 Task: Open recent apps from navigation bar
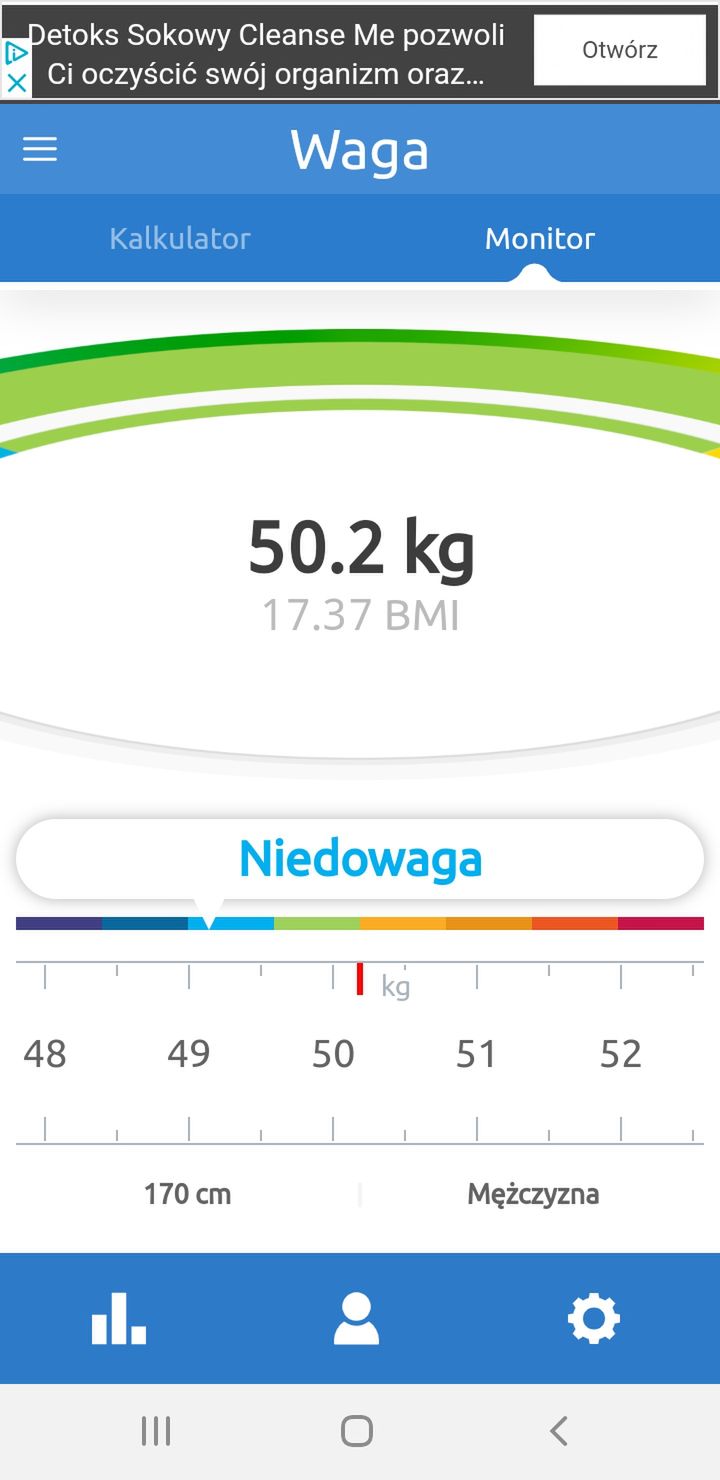coord(156,1431)
